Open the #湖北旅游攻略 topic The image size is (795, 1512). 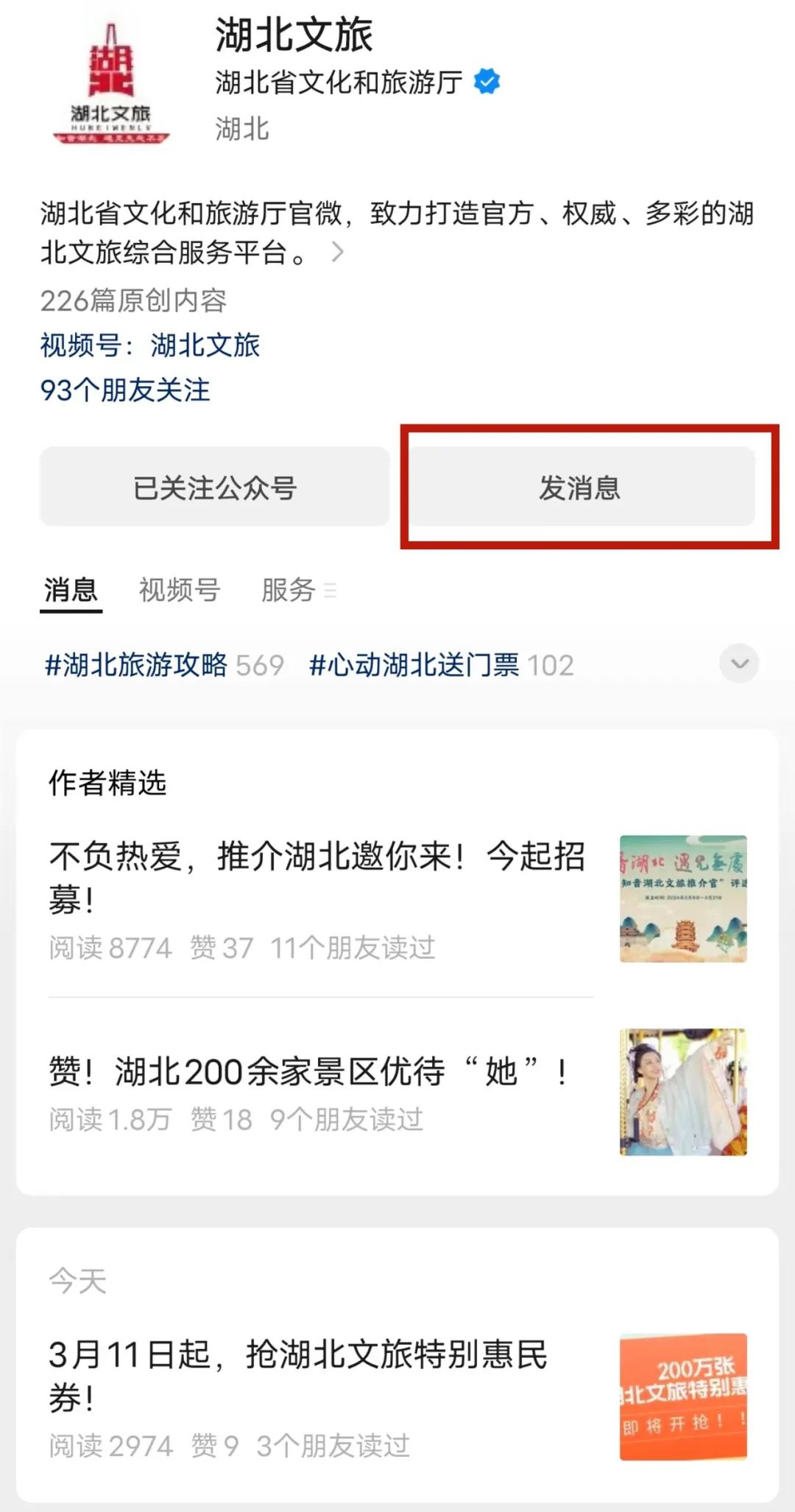point(136,665)
